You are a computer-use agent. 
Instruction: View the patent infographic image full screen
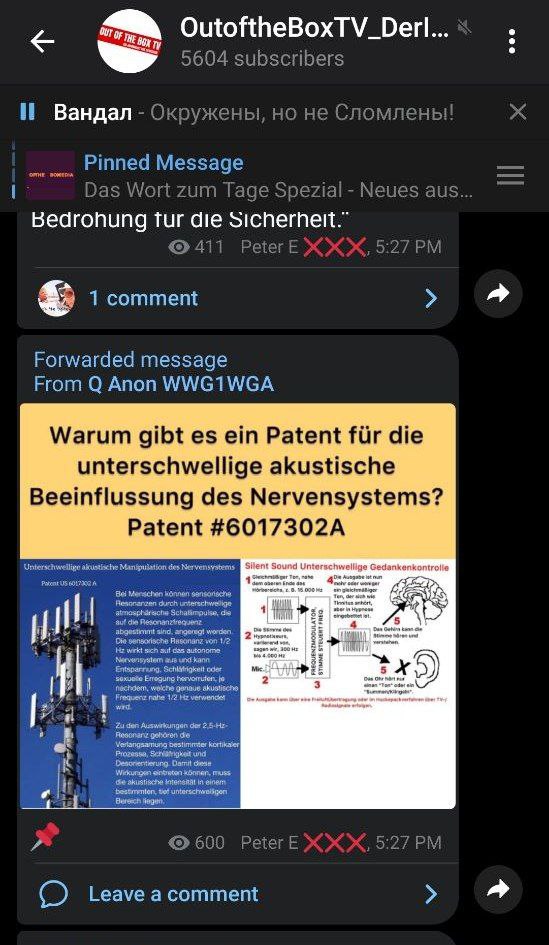237,606
